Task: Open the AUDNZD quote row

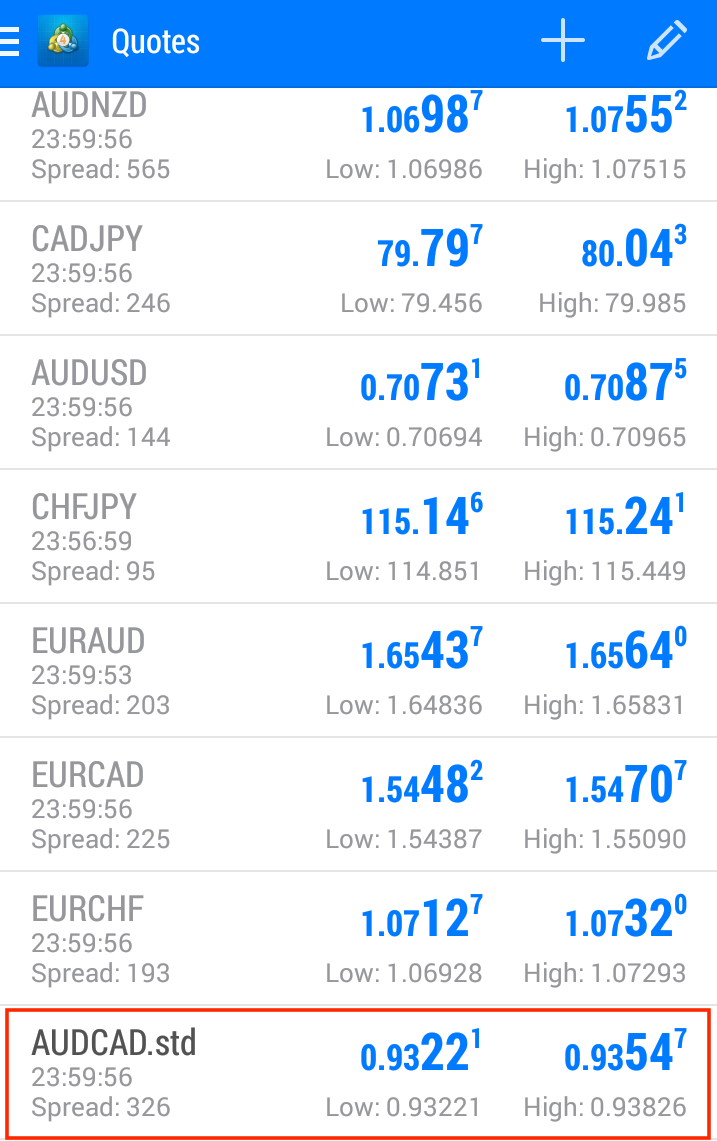Action: pyautogui.click(x=358, y=140)
